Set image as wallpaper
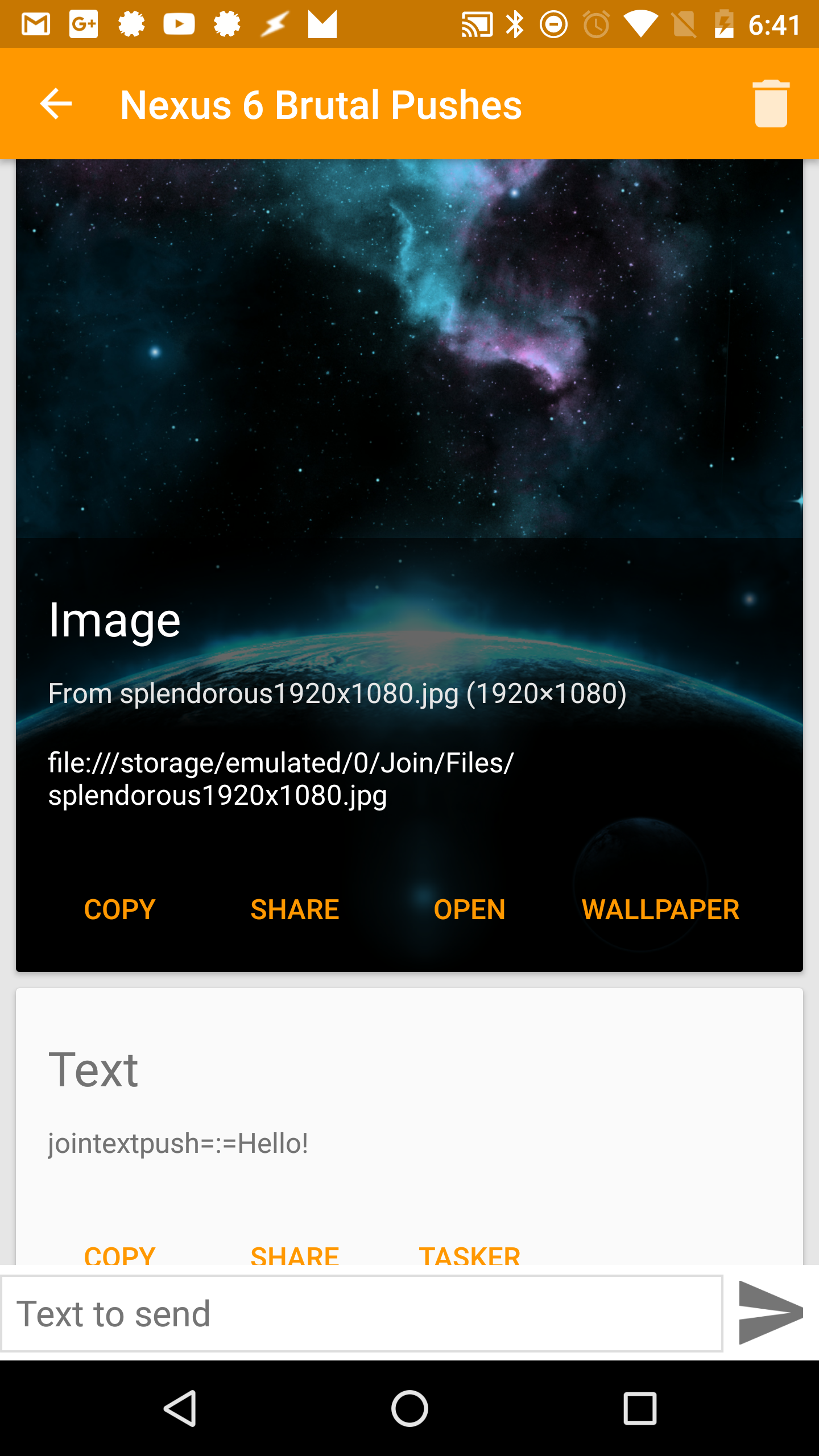The image size is (819, 1456). coord(660,909)
